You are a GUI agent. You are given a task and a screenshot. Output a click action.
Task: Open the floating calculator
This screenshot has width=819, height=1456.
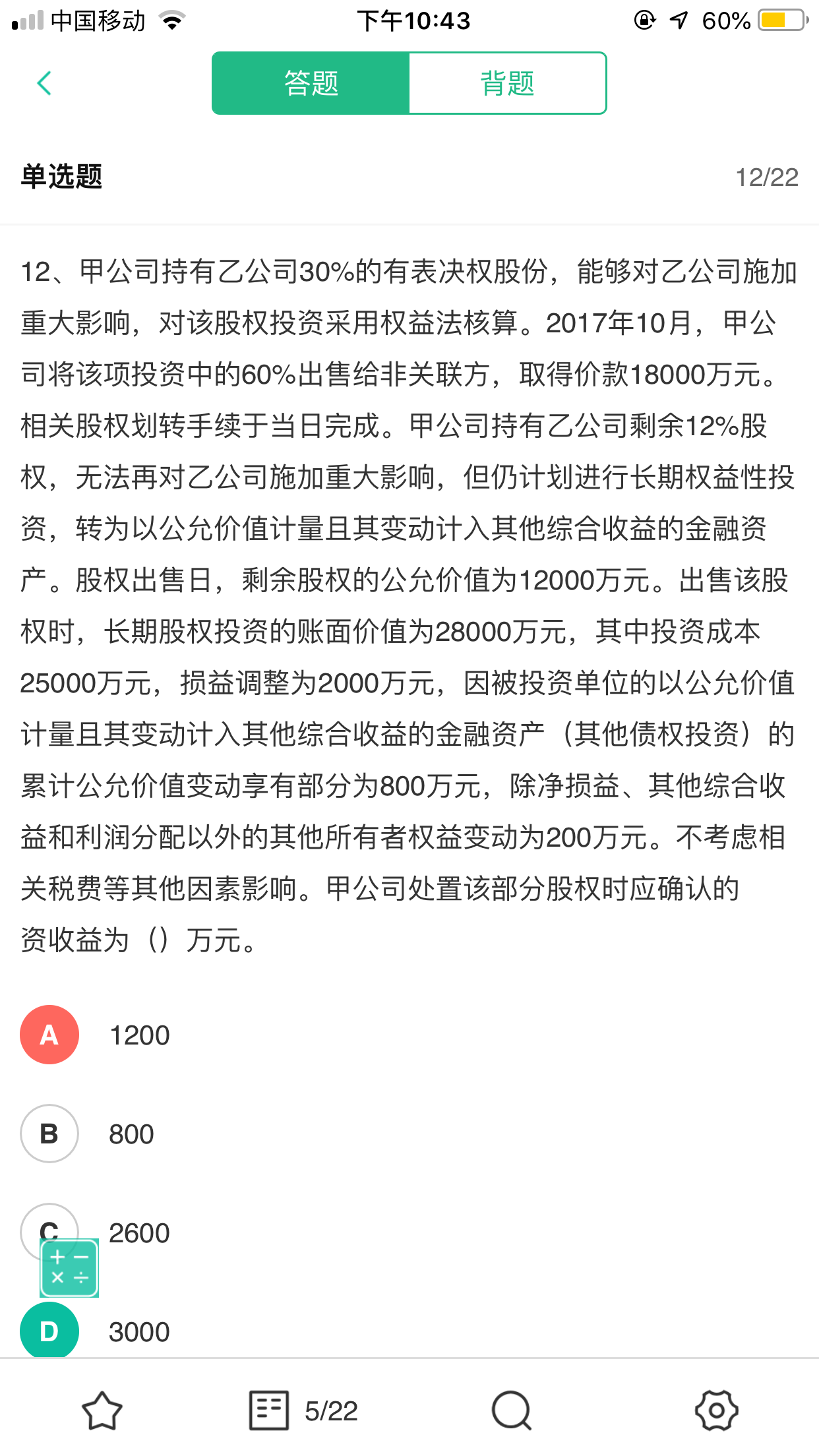tap(69, 1267)
